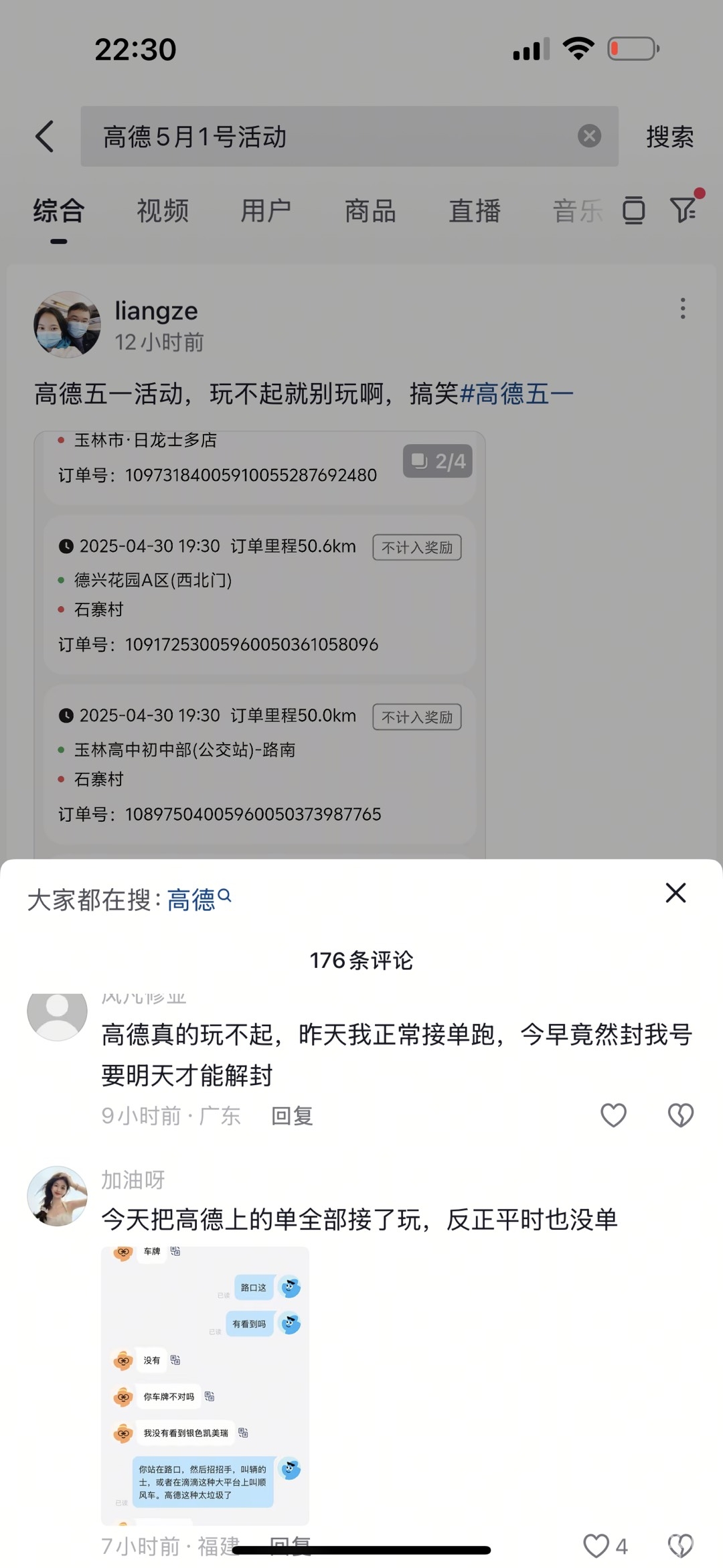The height and width of the screenshot is (1568, 723).
Task: Like 加油呀's comment
Action: 596,1546
